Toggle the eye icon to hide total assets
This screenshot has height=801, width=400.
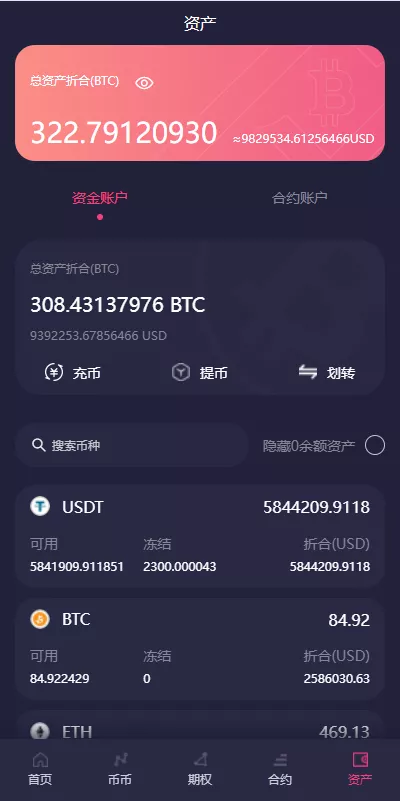click(x=144, y=83)
